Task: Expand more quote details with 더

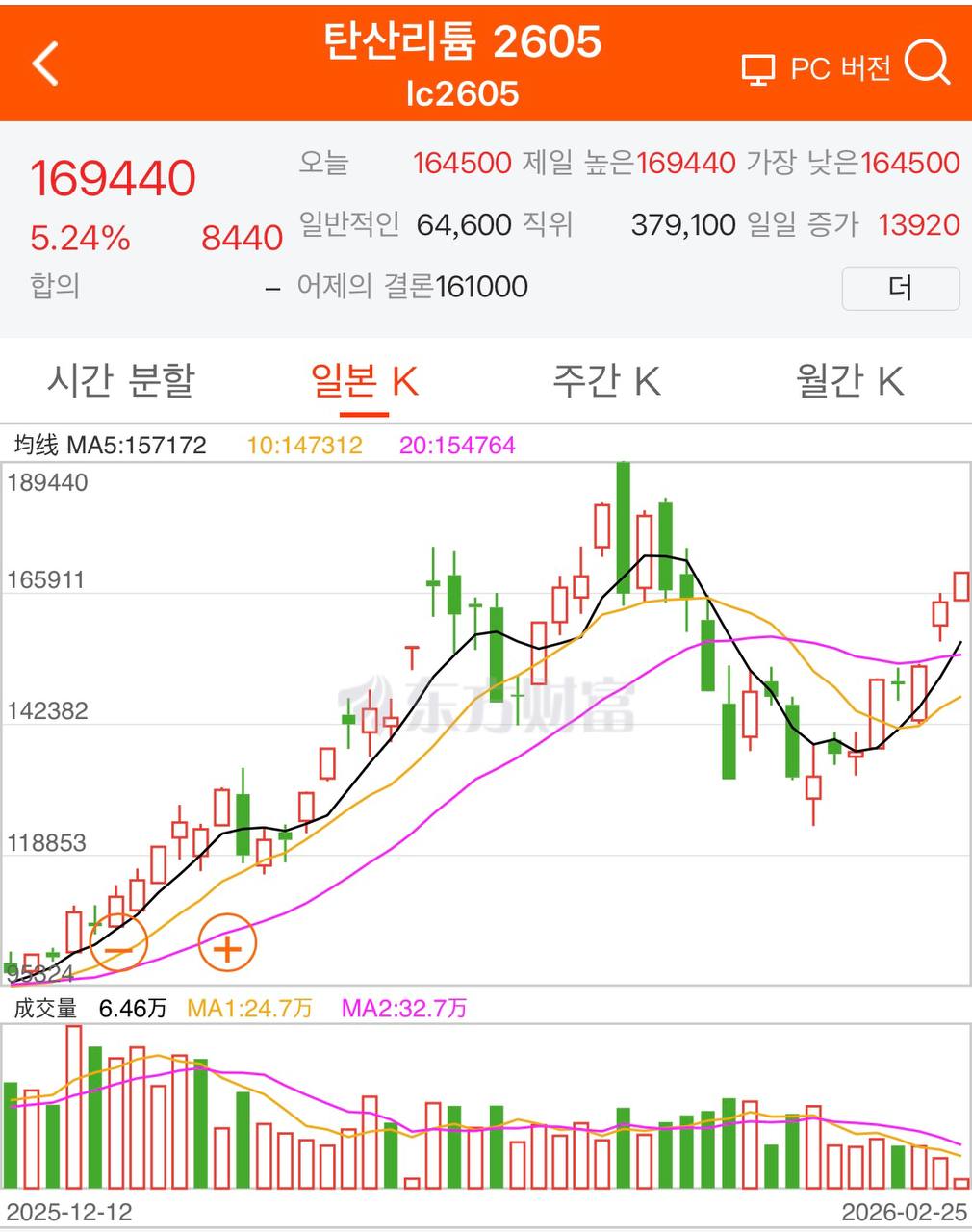Action: tap(900, 288)
